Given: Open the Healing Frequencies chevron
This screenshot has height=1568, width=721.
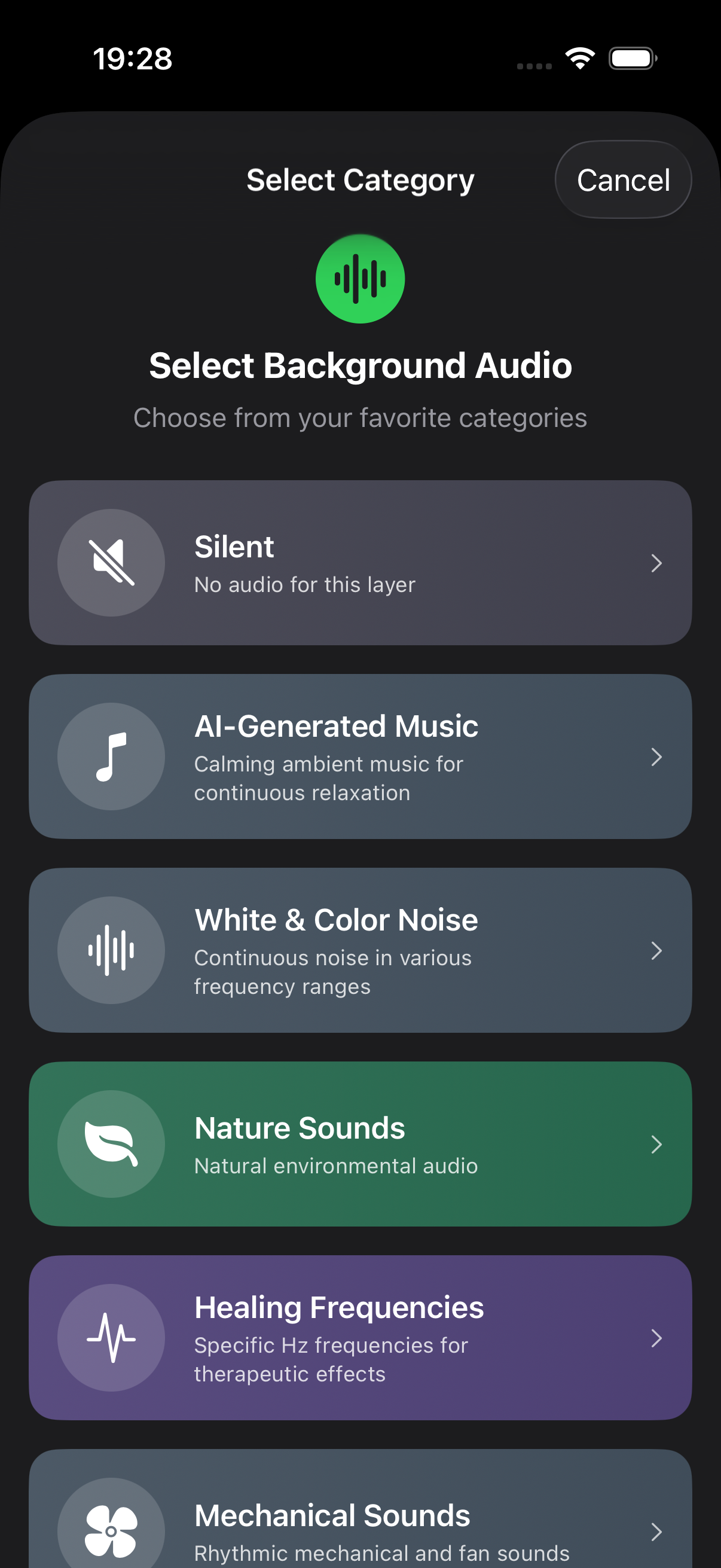Looking at the screenshot, I should [657, 1338].
